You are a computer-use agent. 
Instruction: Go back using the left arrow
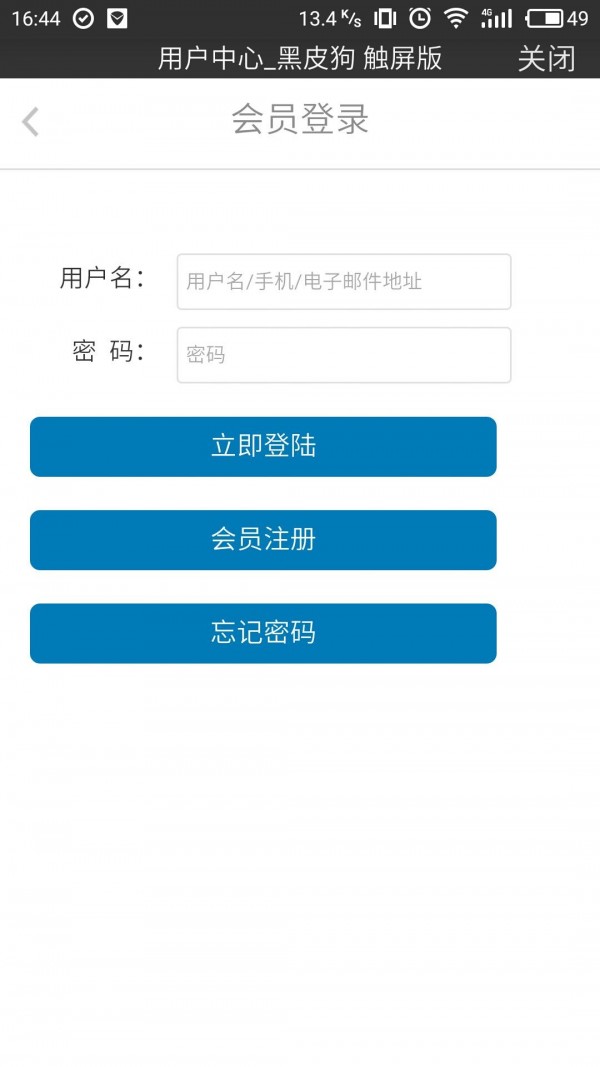[x=31, y=122]
